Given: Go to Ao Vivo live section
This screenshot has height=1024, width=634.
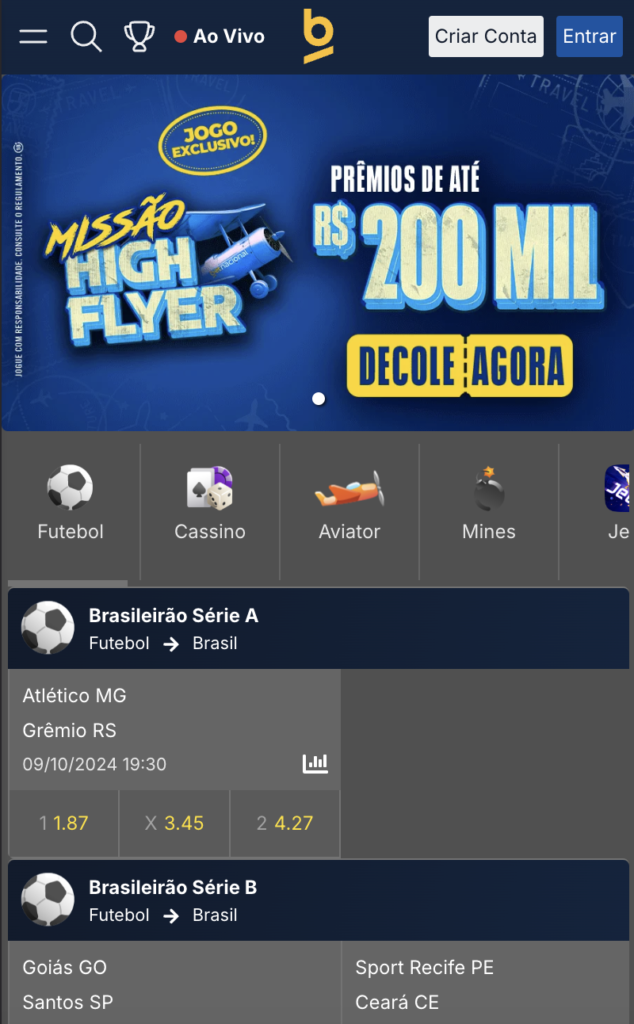Looking at the screenshot, I should pos(219,37).
